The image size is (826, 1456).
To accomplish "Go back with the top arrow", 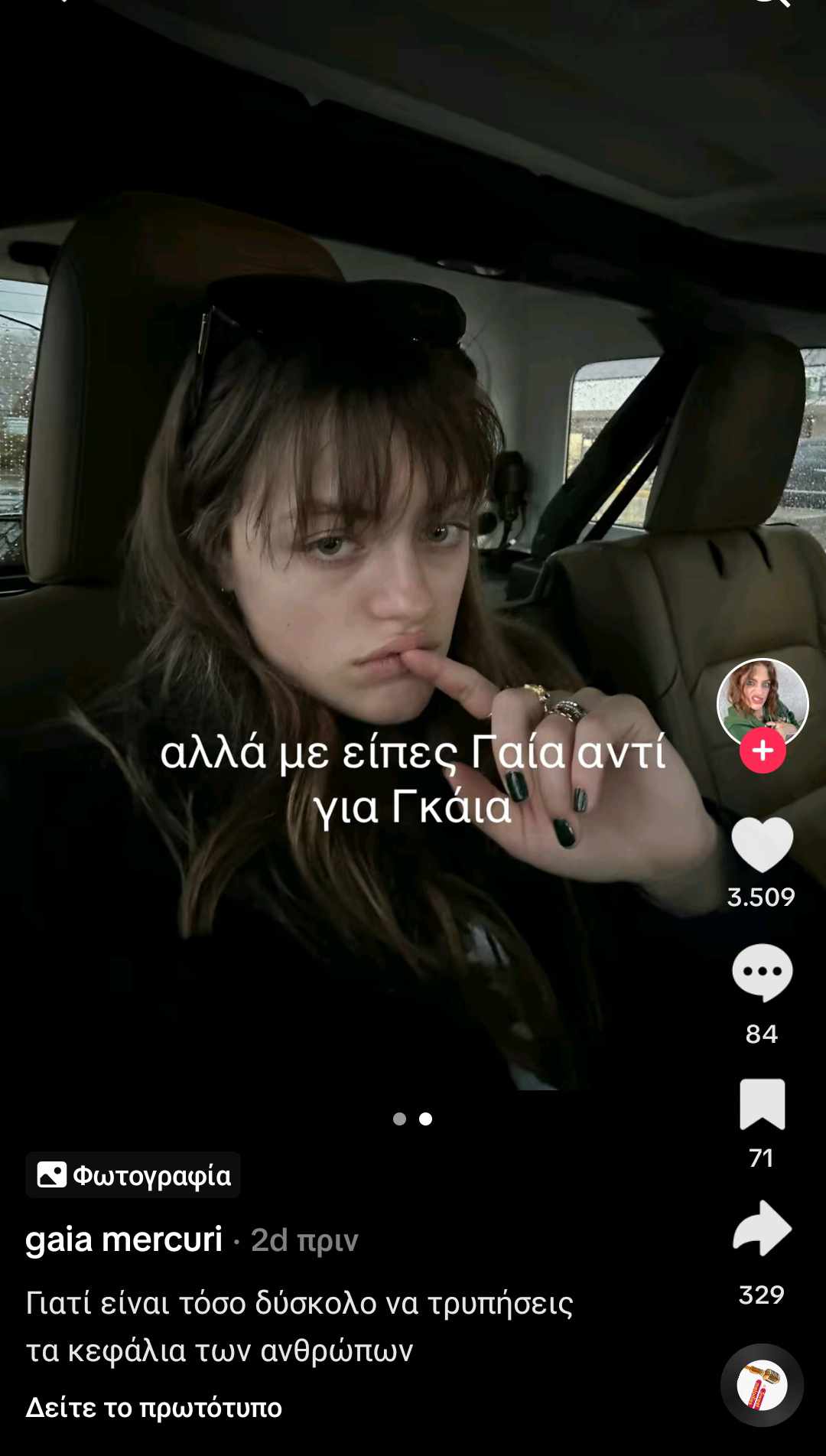I will (x=61, y=4).
